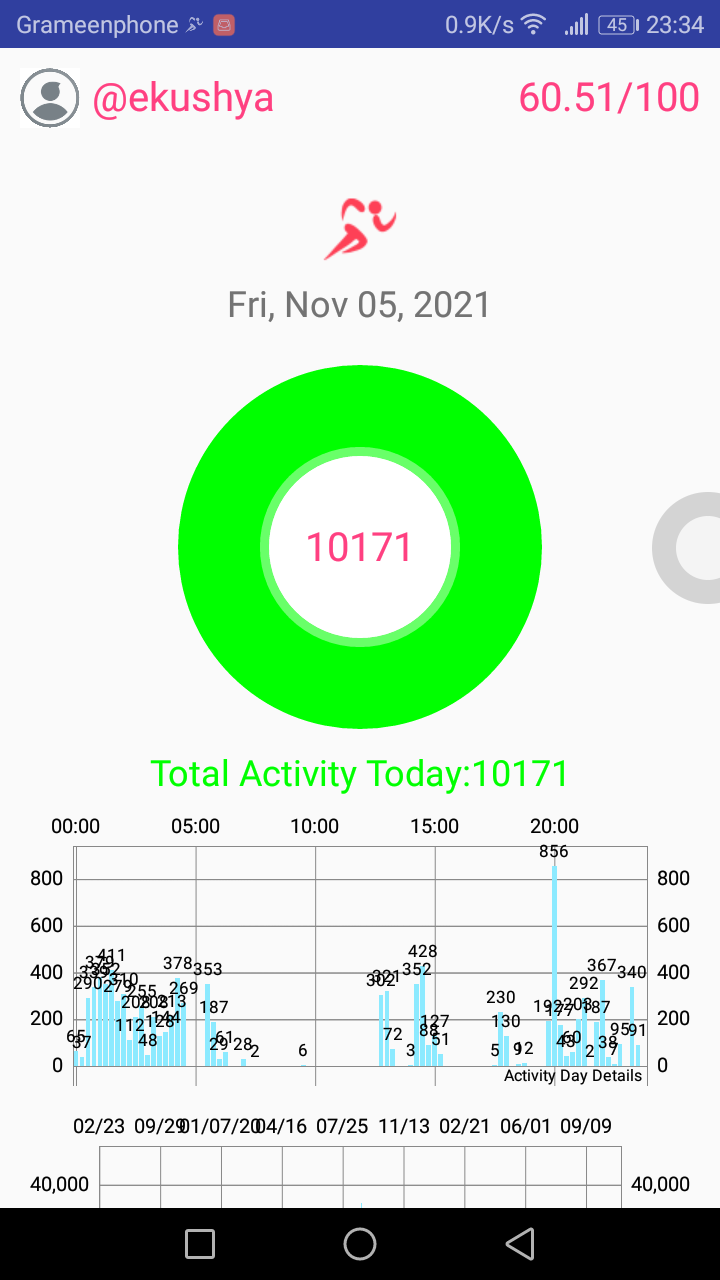Open the @ekushya username

tap(183, 98)
